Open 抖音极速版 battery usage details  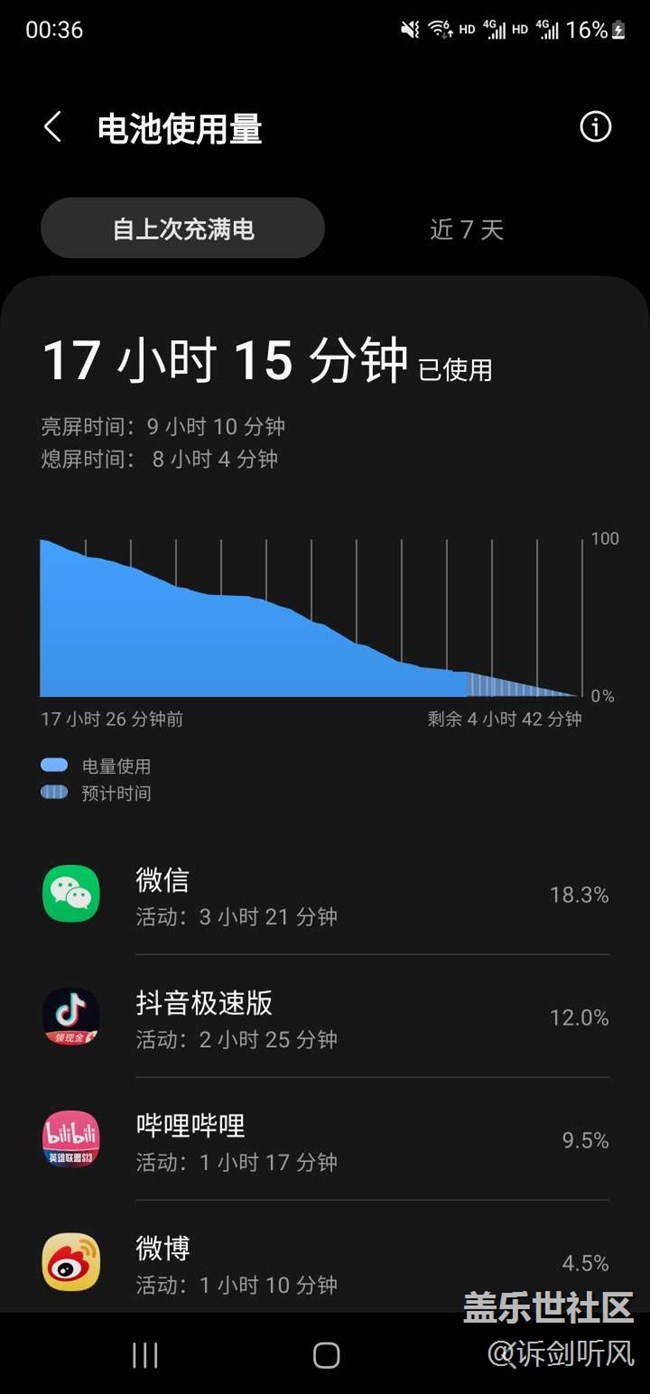(x=325, y=1017)
